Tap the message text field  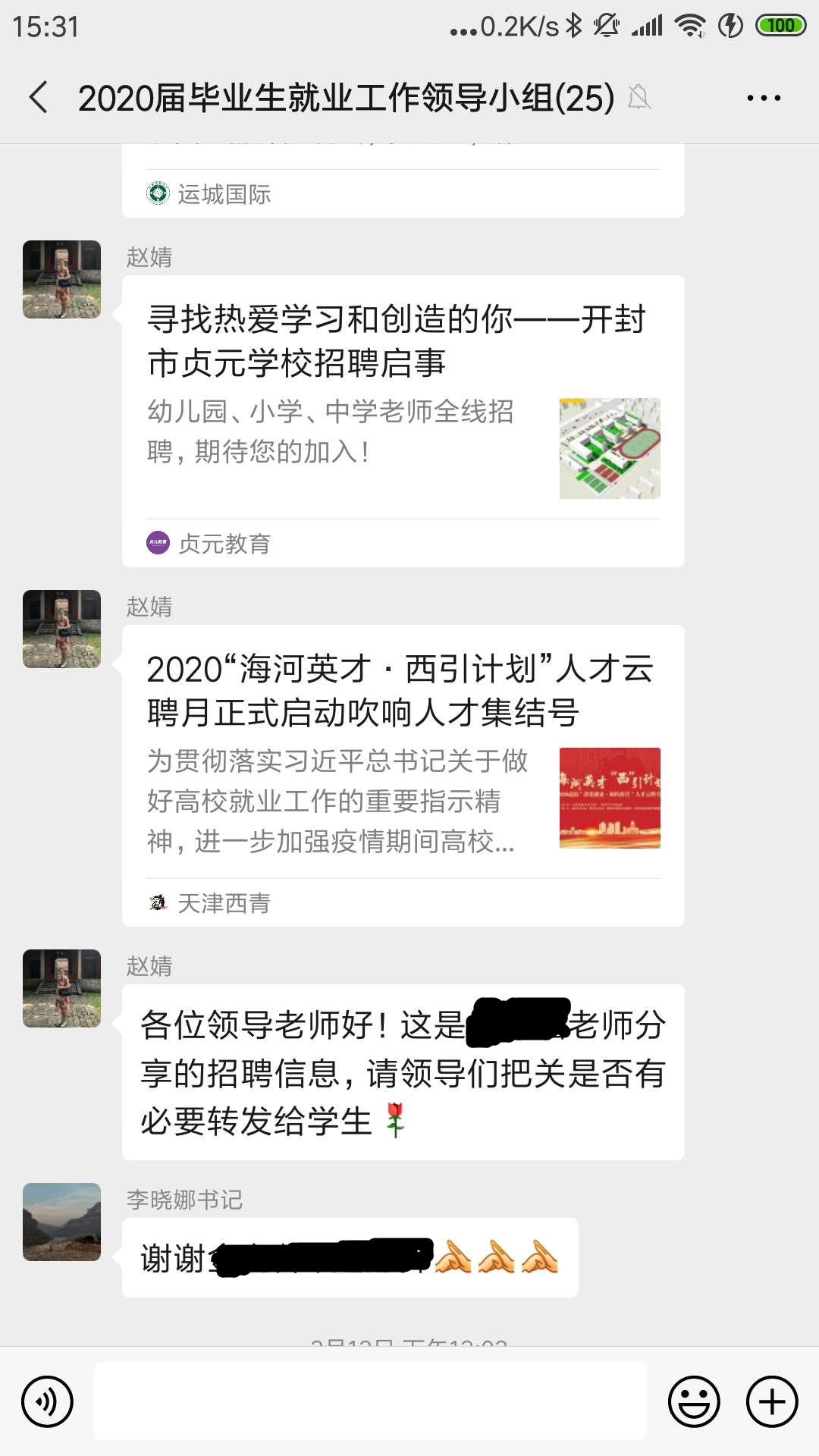(370, 1401)
